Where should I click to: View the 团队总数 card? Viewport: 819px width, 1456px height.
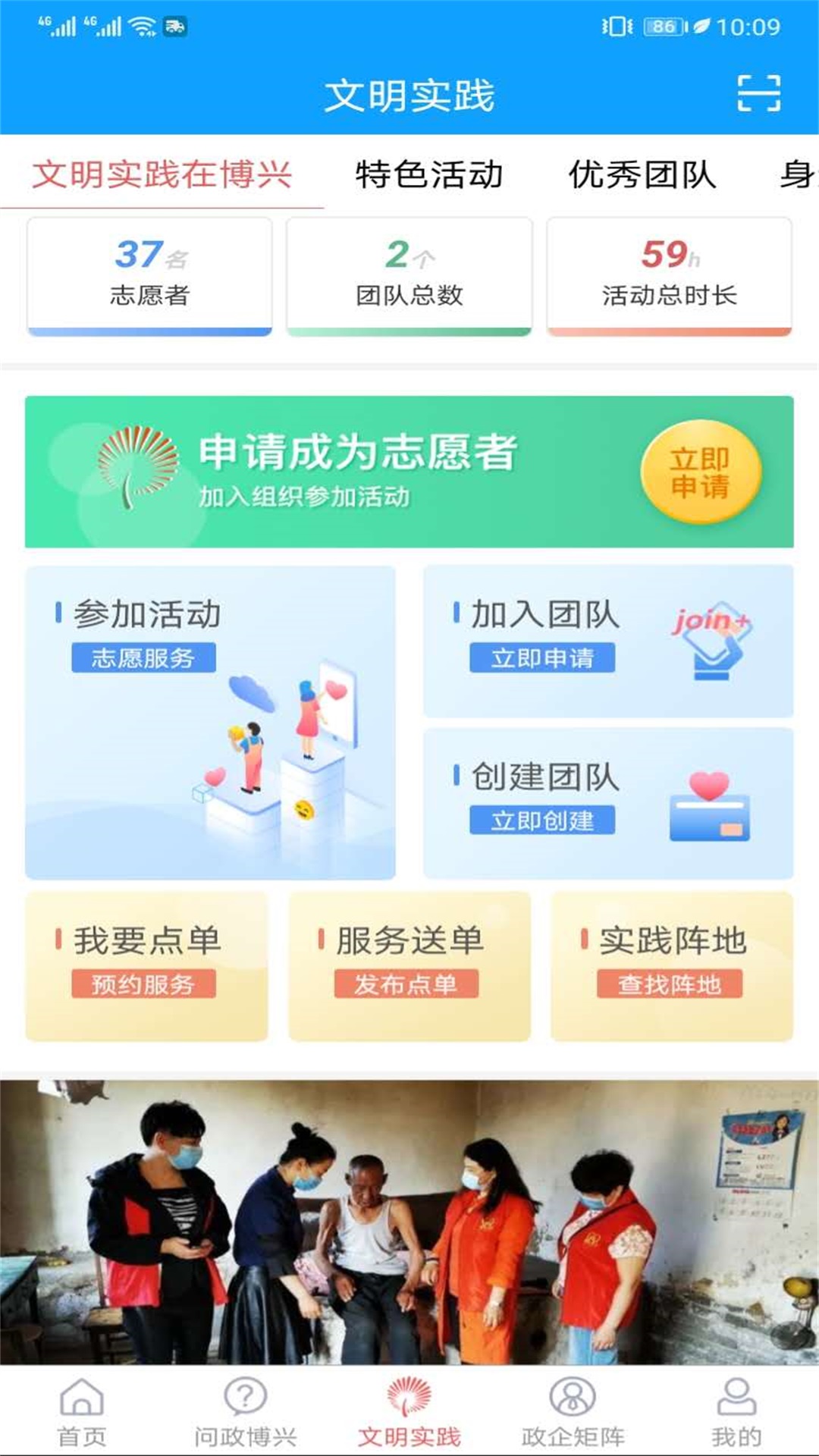coord(409,276)
